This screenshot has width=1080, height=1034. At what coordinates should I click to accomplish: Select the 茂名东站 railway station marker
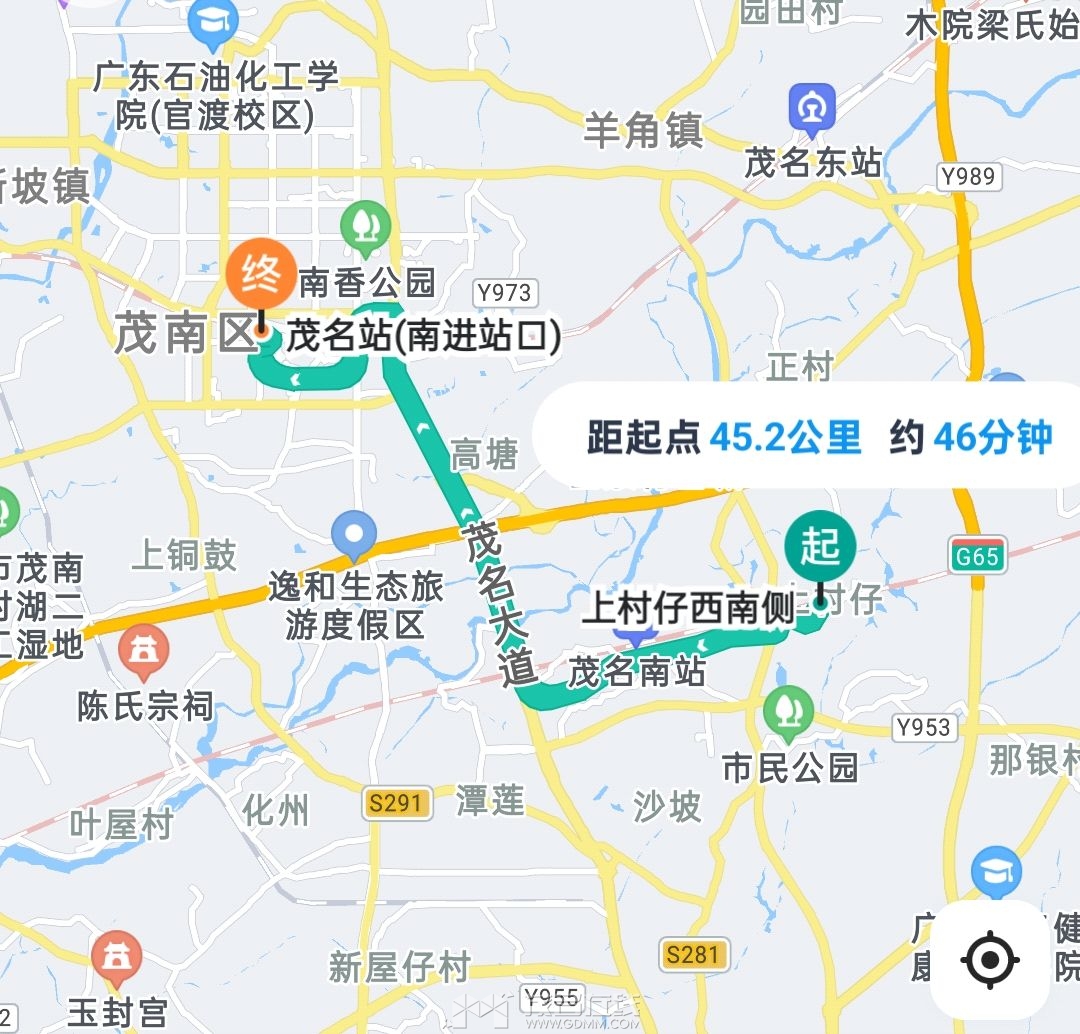point(812,109)
